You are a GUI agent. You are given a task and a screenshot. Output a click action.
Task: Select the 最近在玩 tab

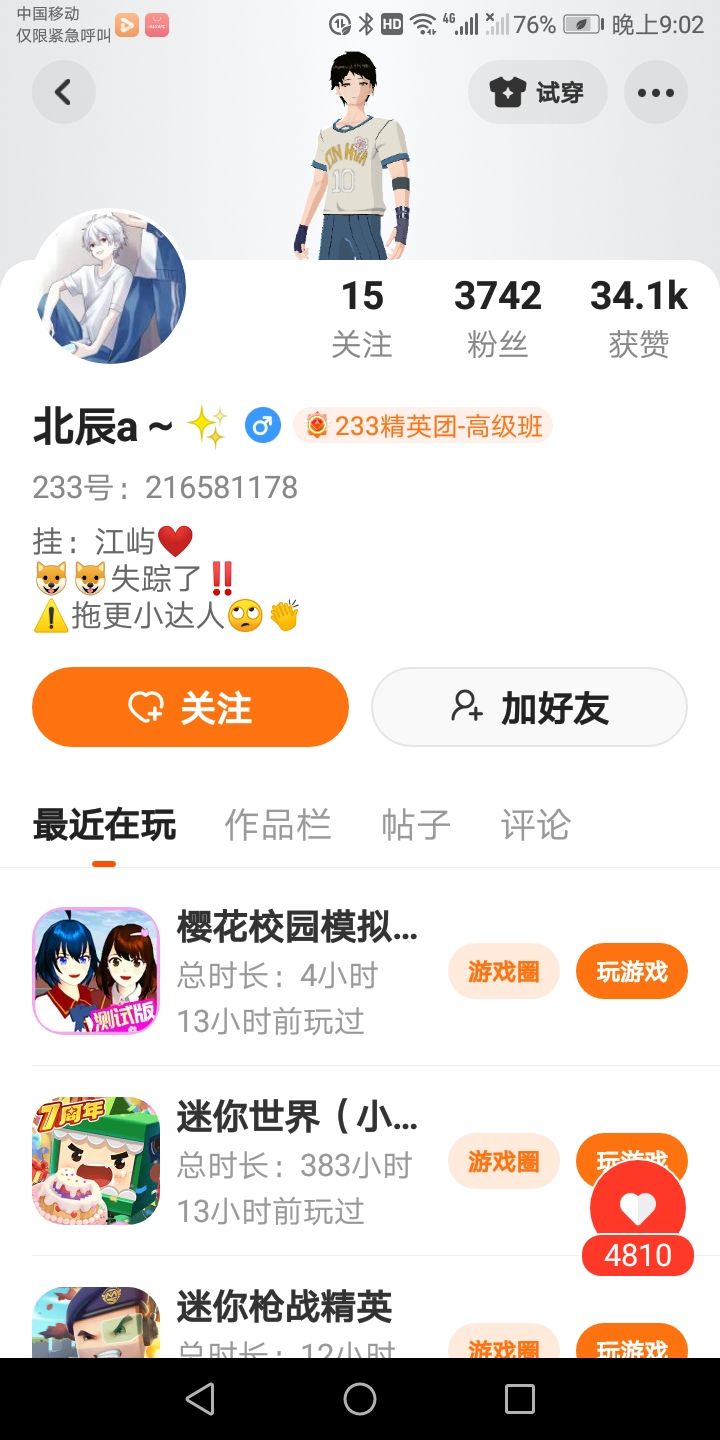coord(104,825)
